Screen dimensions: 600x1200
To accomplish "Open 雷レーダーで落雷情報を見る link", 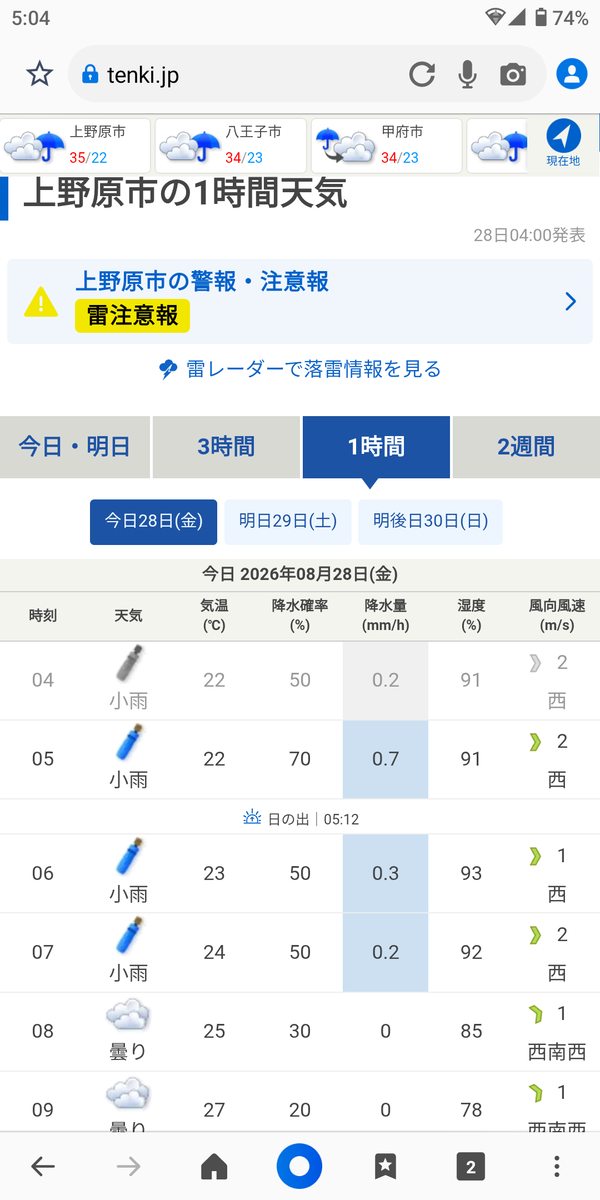I will [x=300, y=369].
